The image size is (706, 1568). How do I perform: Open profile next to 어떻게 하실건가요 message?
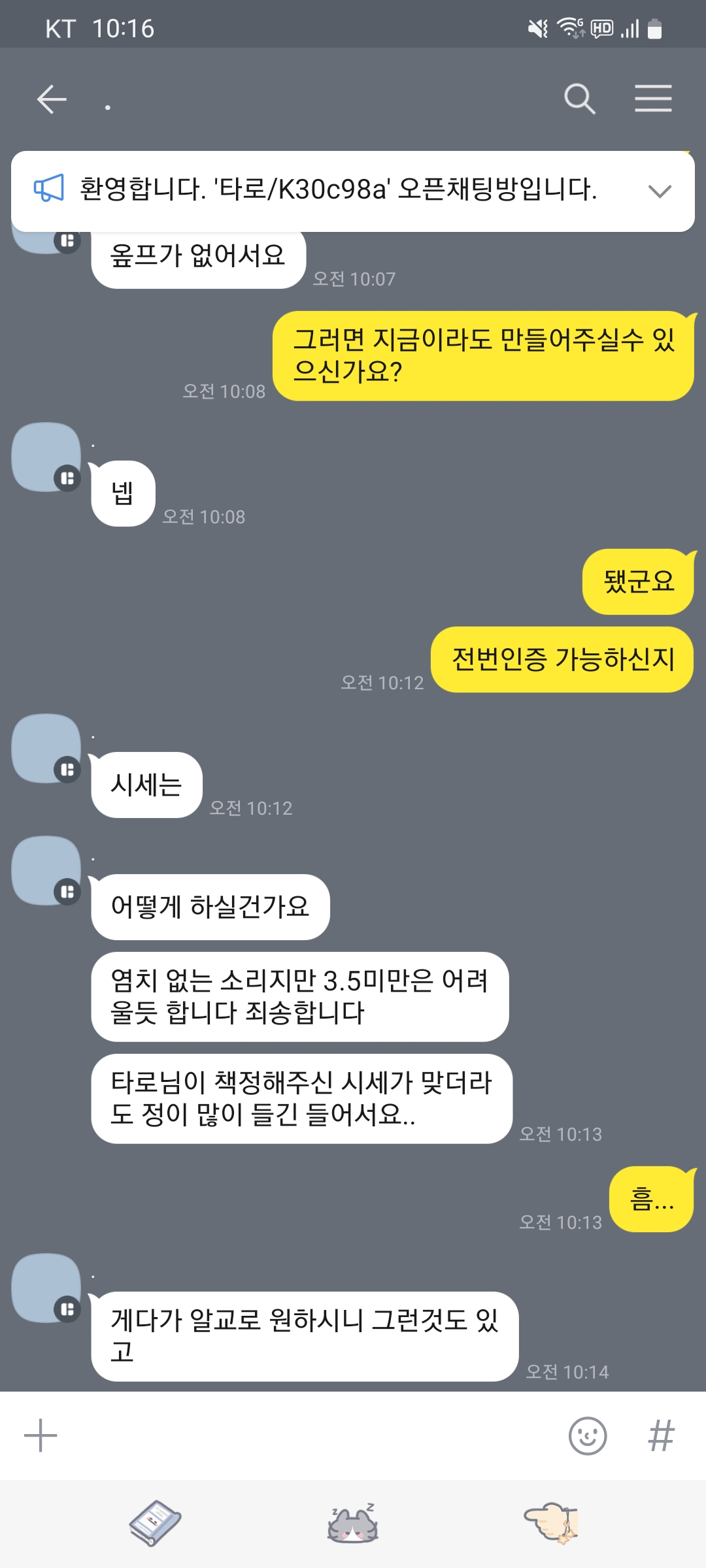point(46,870)
